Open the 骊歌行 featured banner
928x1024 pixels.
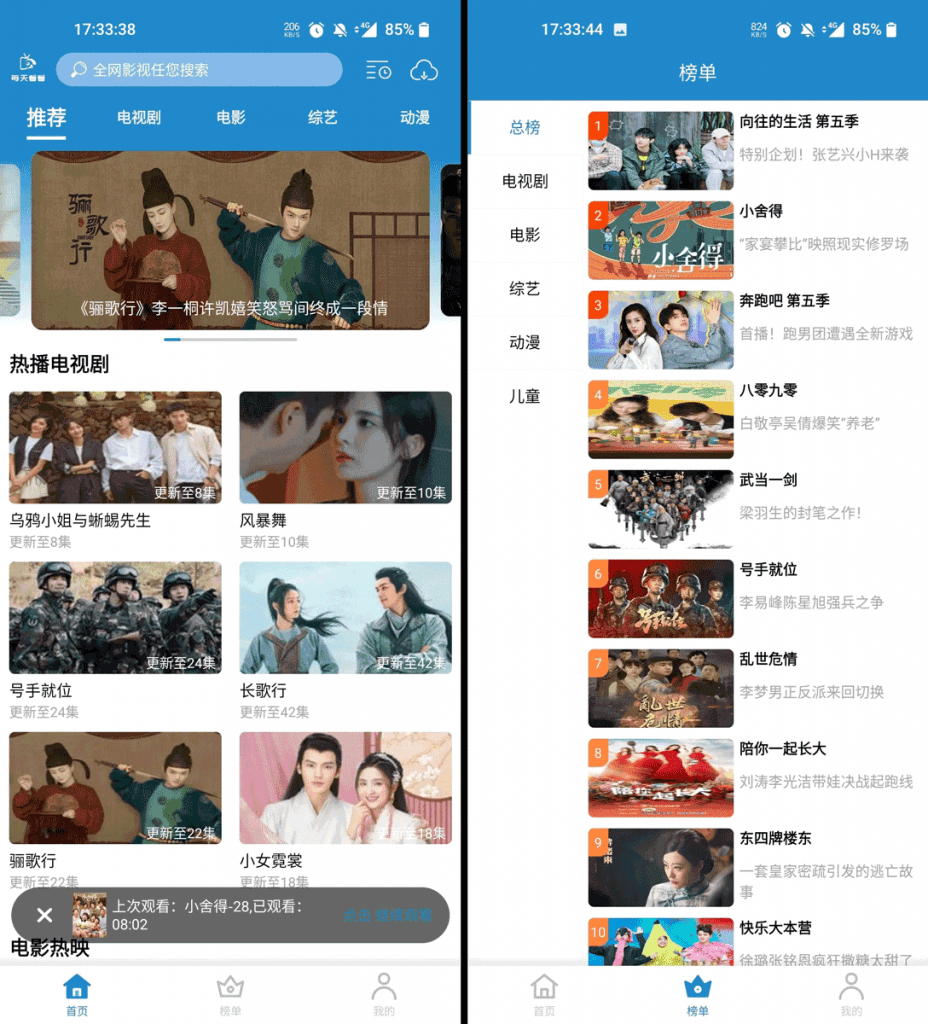[x=230, y=240]
